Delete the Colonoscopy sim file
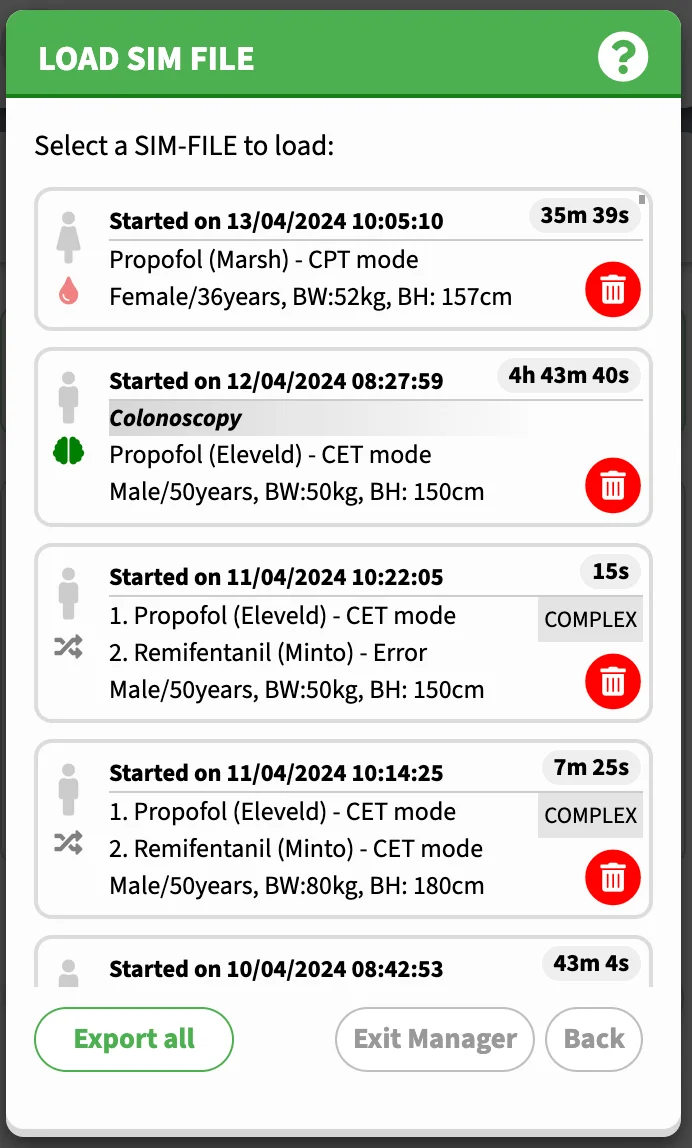692x1148 pixels. [613, 485]
